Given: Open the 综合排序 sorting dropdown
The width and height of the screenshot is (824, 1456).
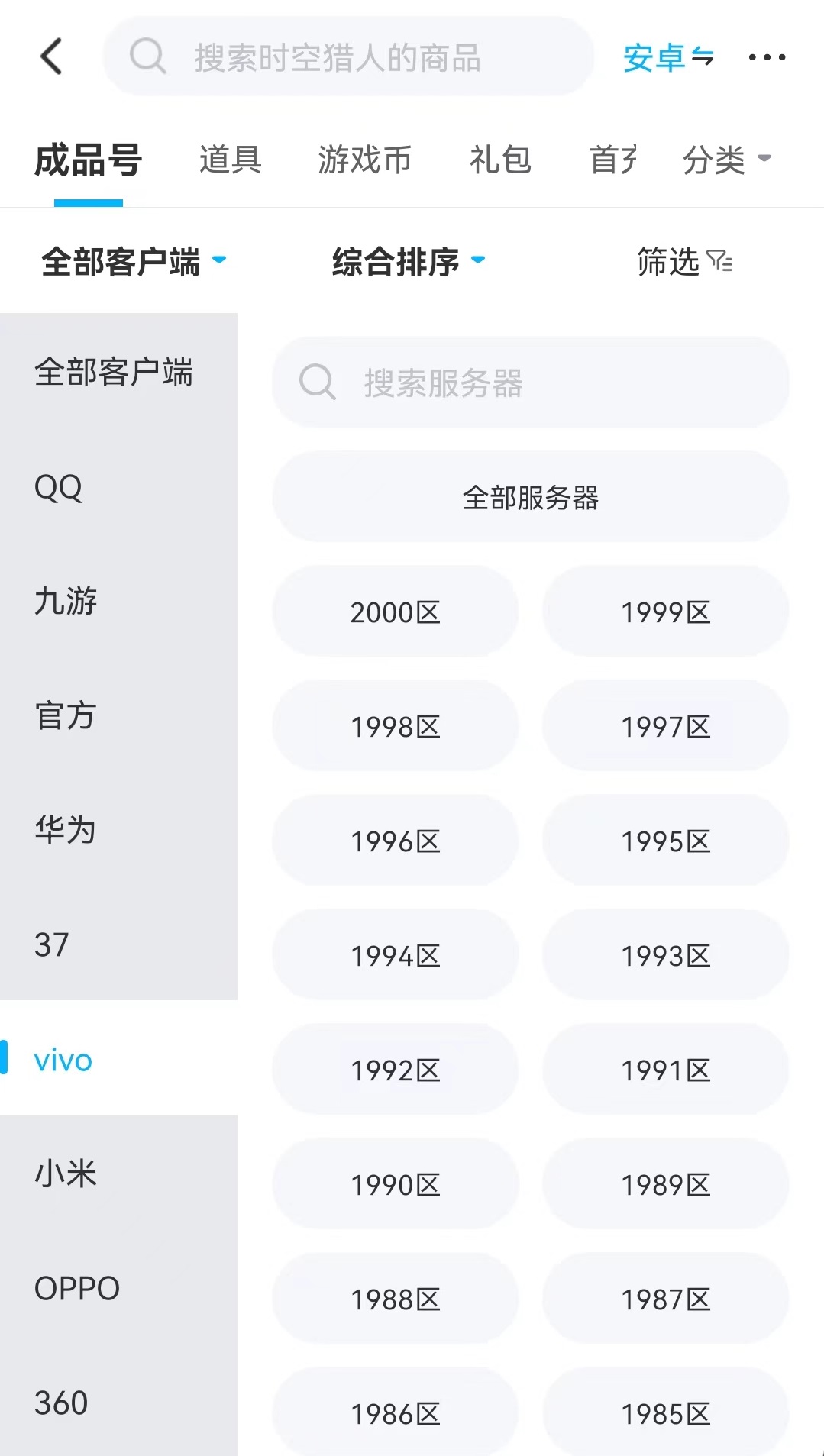Looking at the screenshot, I should 408,262.
